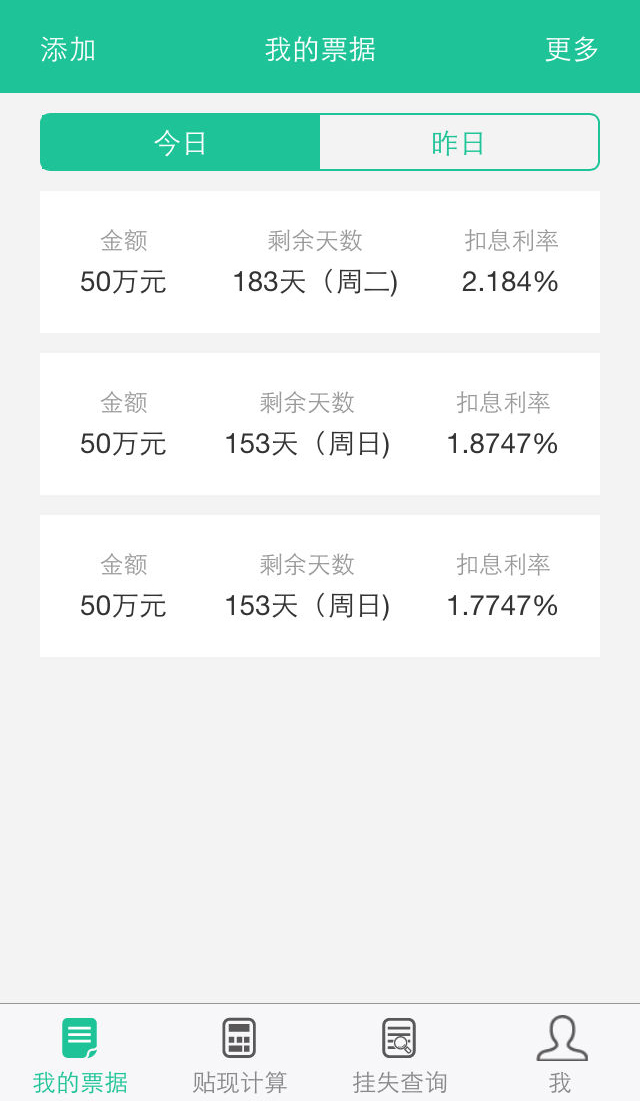
Task: Open the bill with 2.184% rate
Action: (x=320, y=262)
